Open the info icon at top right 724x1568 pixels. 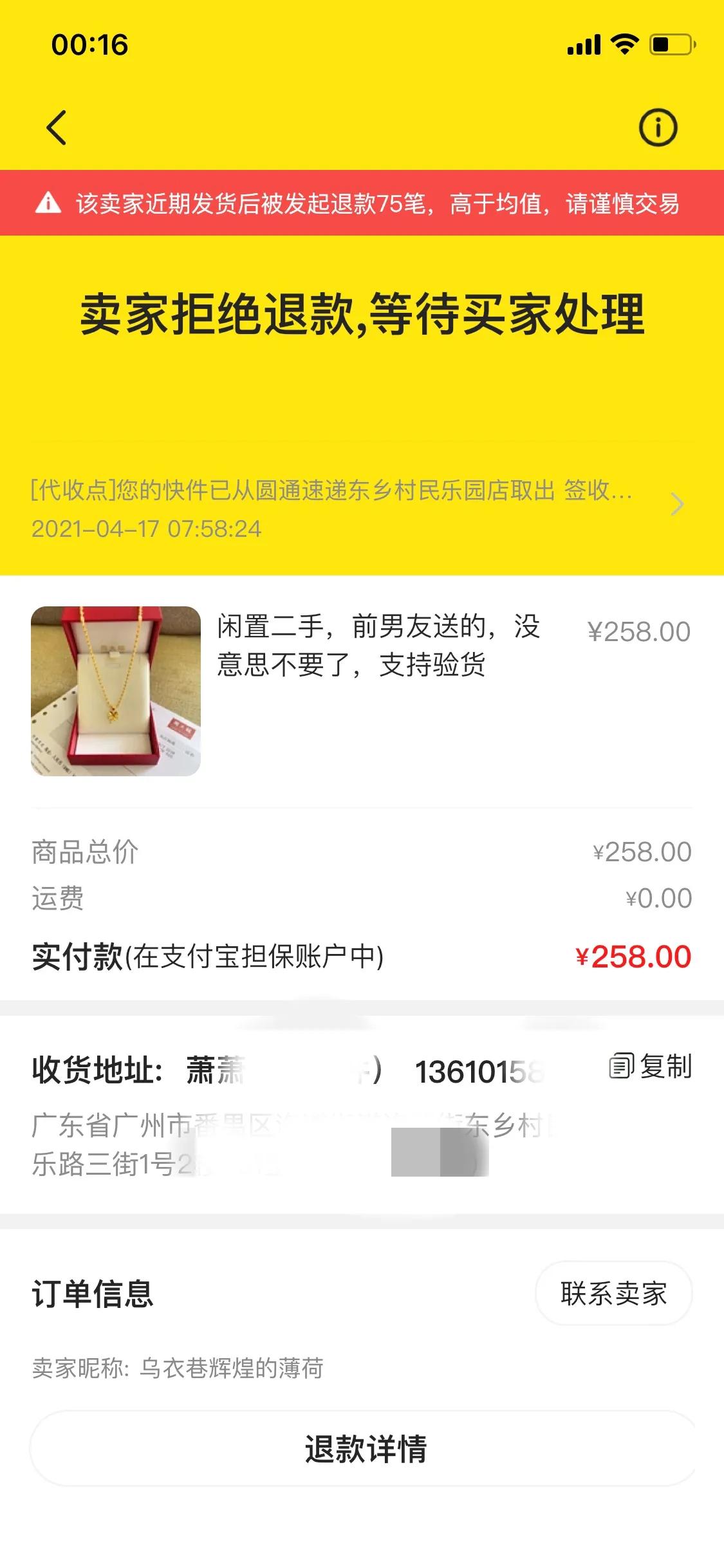[658, 126]
